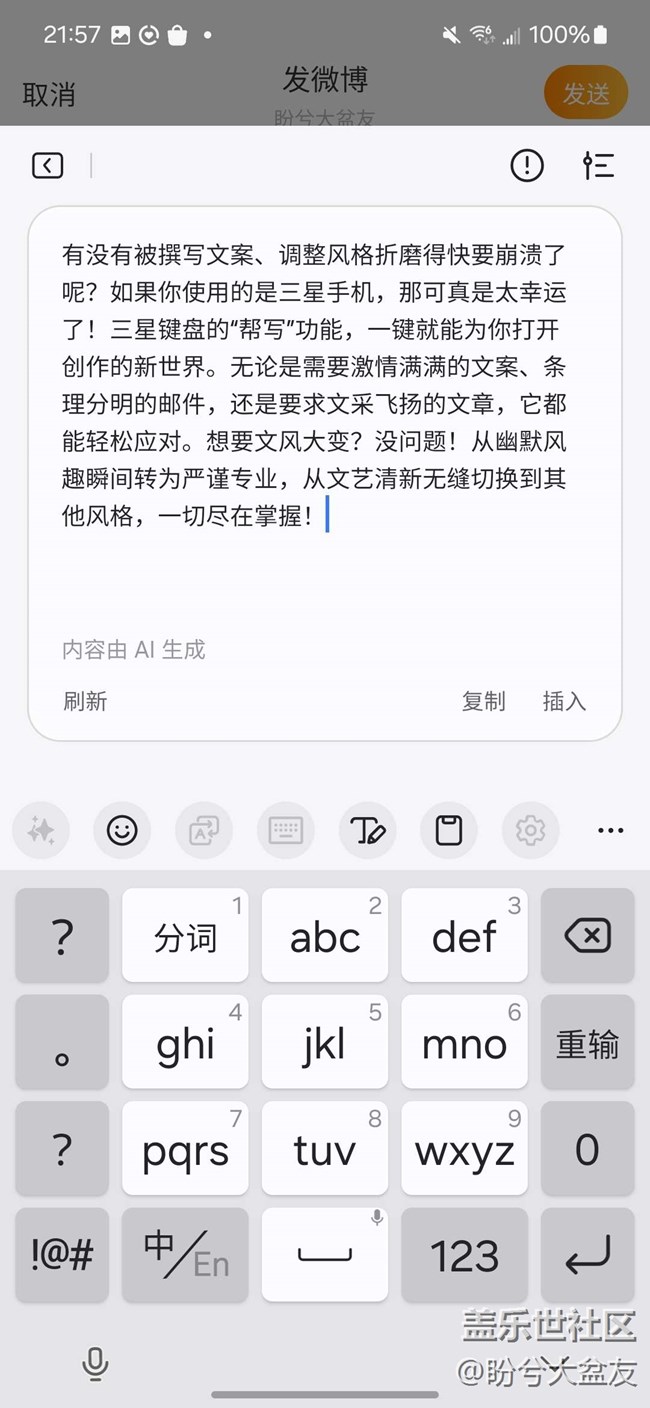Tap the 发送 send button
Viewport: 650px width, 1408px height.
pyautogui.click(x=585, y=93)
